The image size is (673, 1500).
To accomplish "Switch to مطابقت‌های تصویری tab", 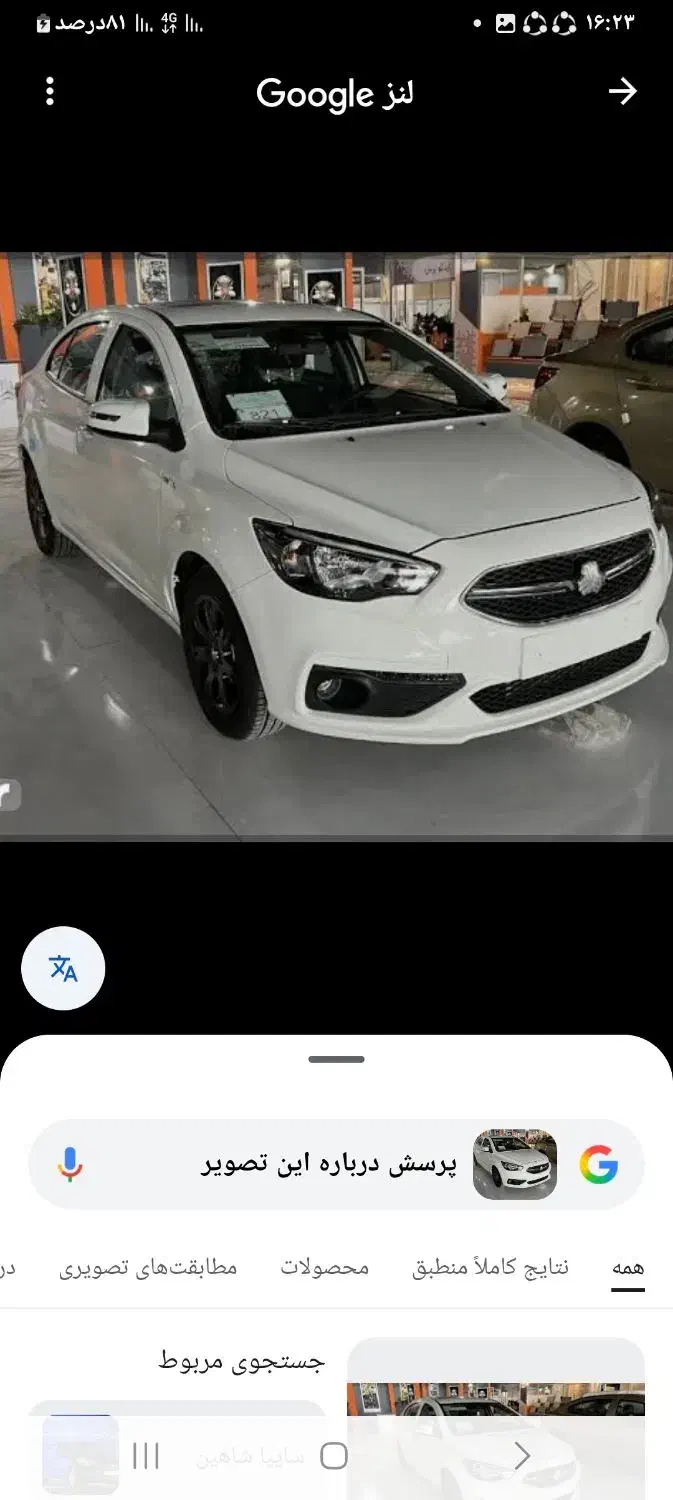I will [148, 1268].
